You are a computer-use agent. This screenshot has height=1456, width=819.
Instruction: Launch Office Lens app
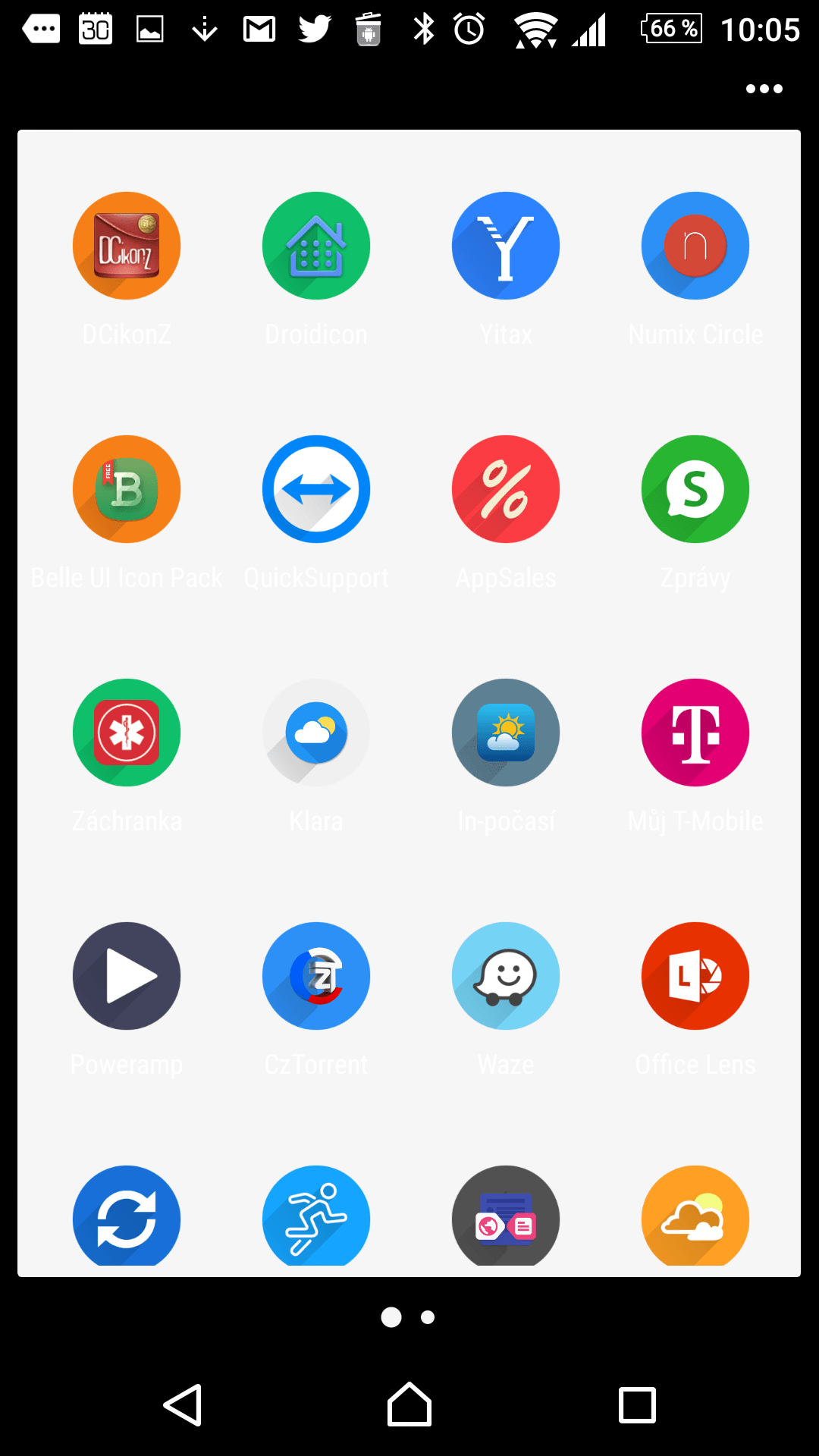click(695, 976)
